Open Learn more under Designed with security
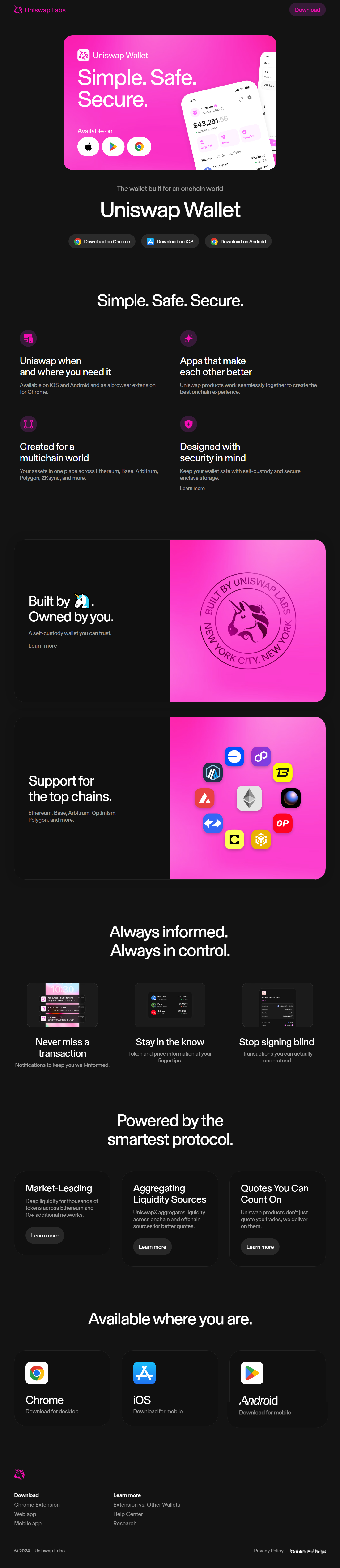The image size is (340, 1568). tap(192, 488)
